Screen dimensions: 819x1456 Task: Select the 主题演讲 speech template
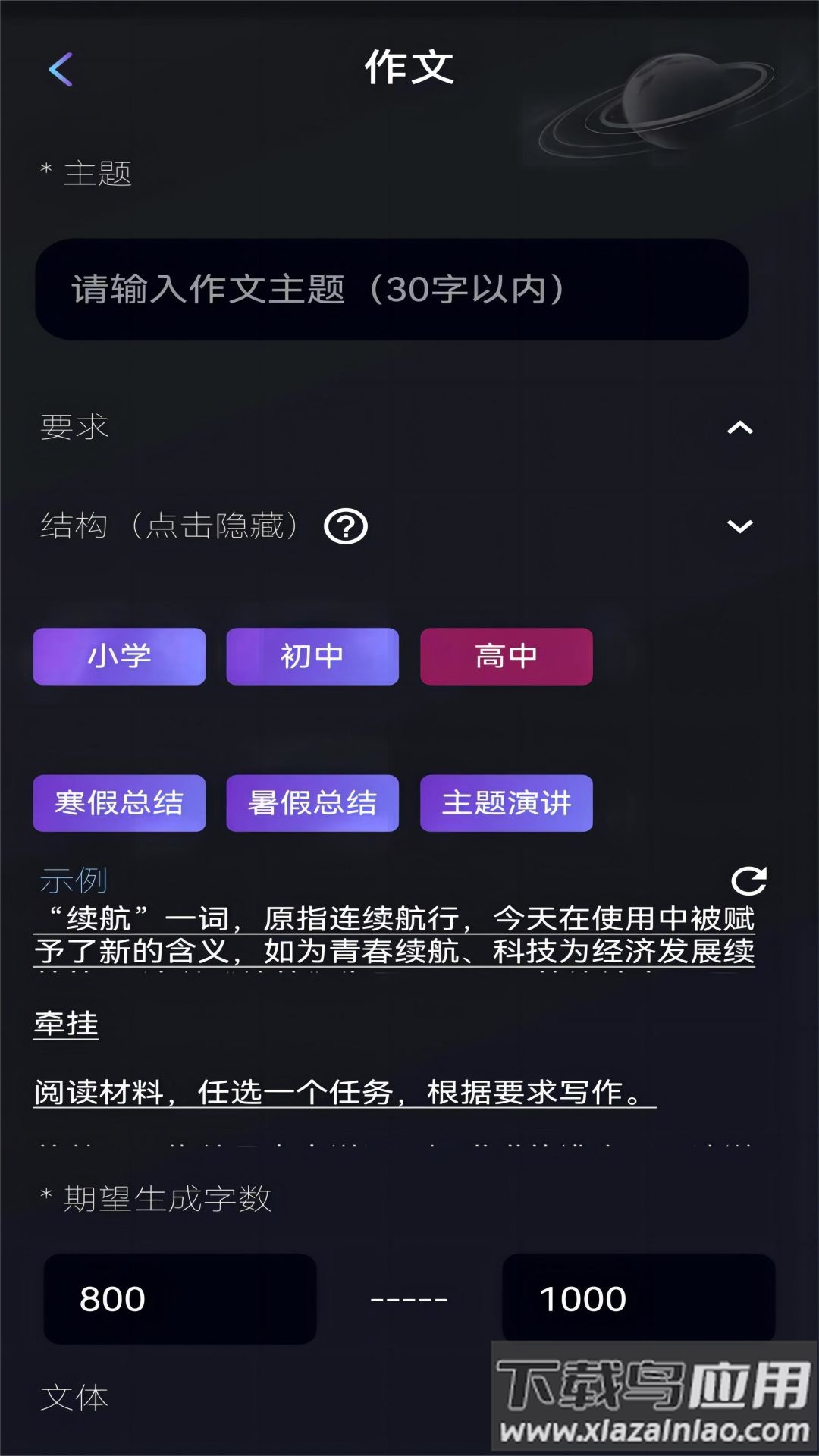click(x=506, y=803)
